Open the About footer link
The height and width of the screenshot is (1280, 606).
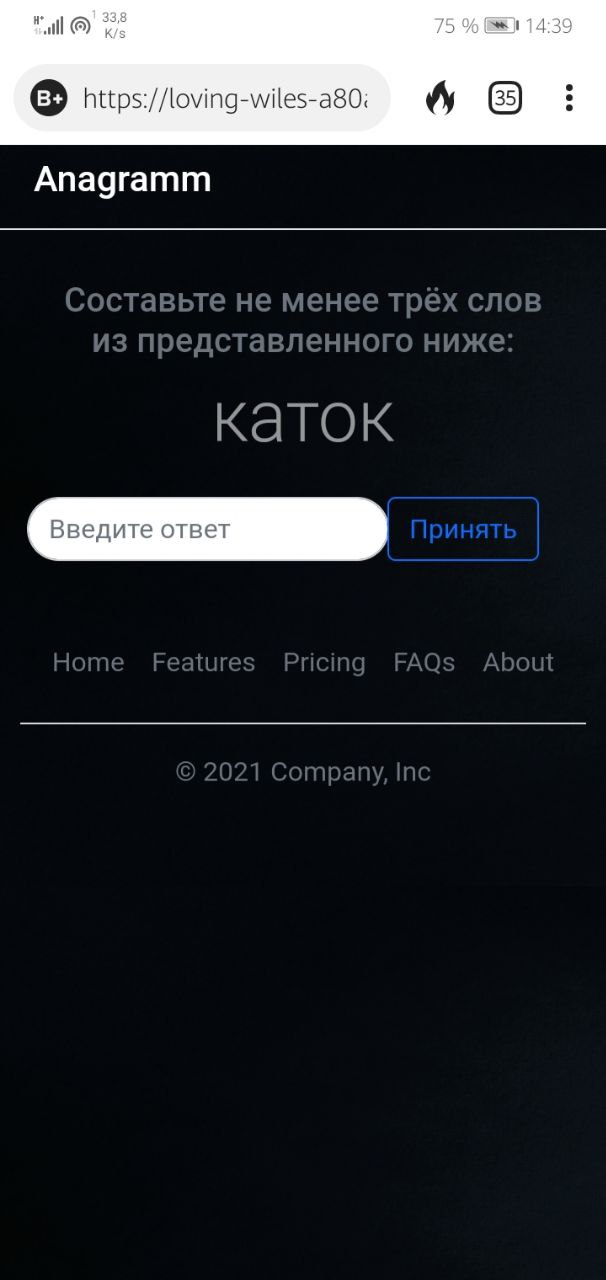(518, 662)
